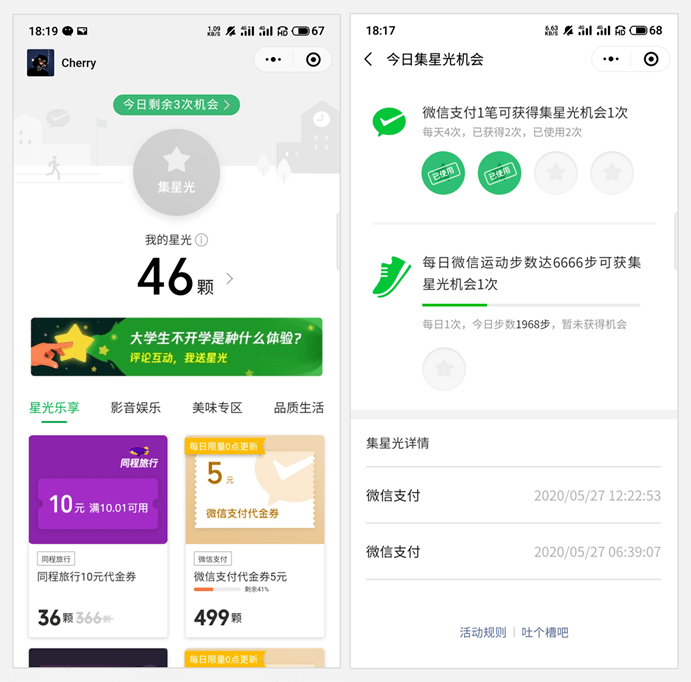Open the 同程旅行10元代金券 card
This screenshot has width=691, height=682.
point(98,536)
